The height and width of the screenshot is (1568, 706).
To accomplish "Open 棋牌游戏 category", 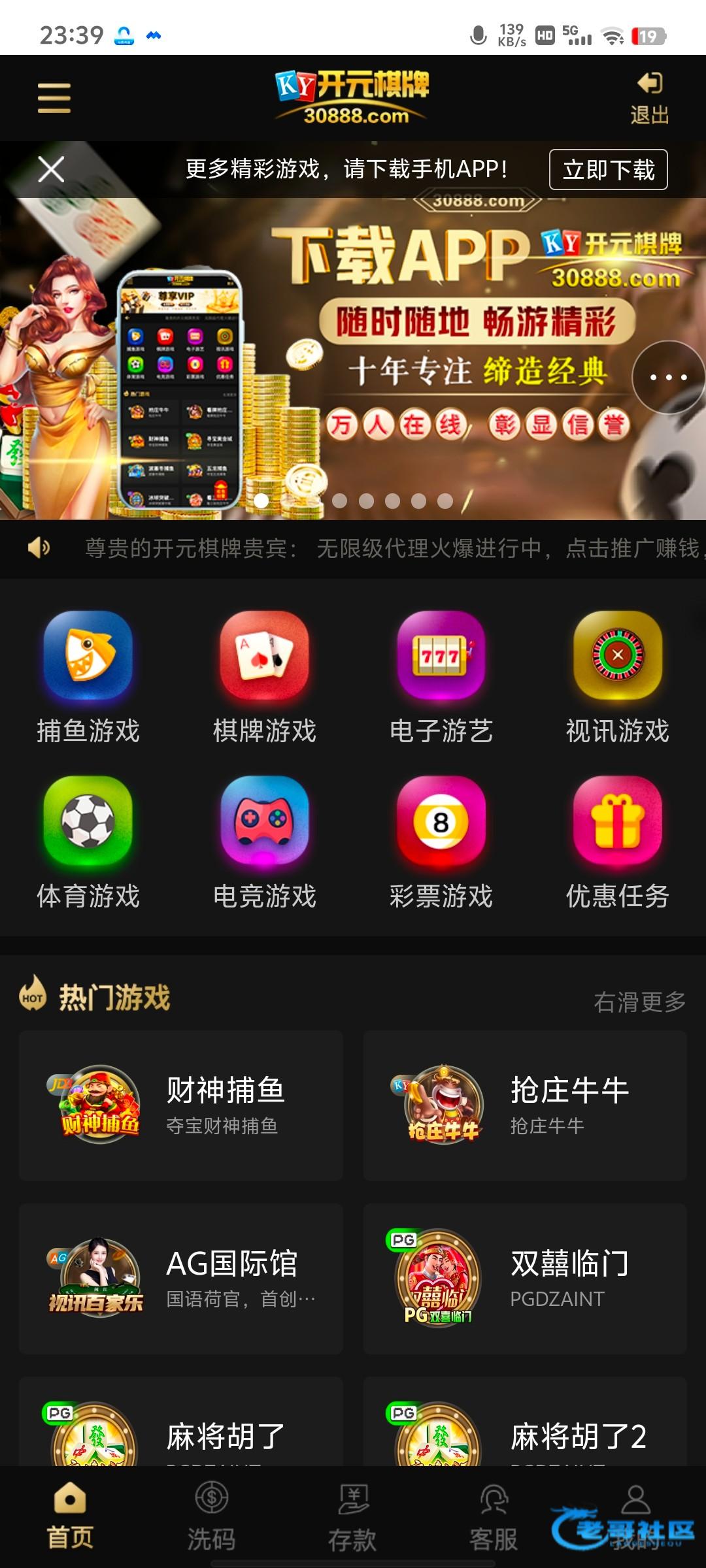I will click(265, 678).
